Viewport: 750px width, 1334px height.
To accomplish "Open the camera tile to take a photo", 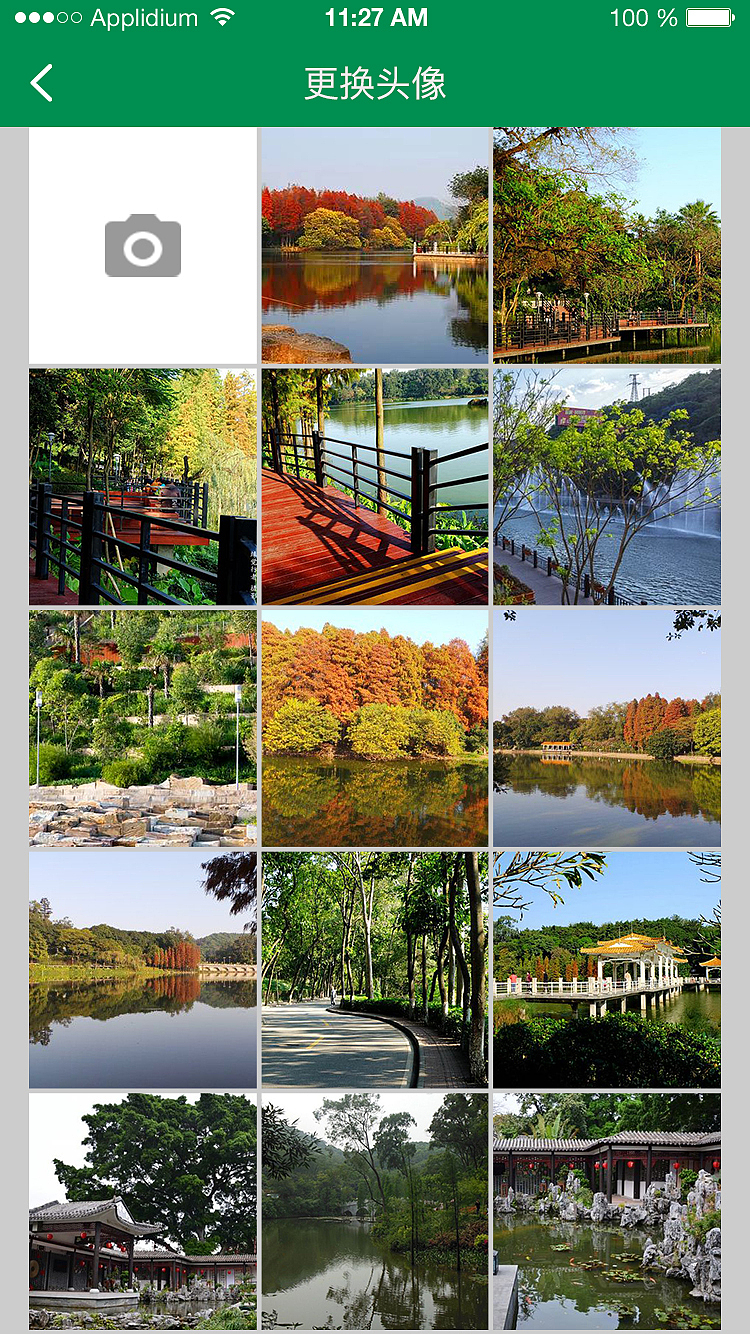I will point(143,245).
